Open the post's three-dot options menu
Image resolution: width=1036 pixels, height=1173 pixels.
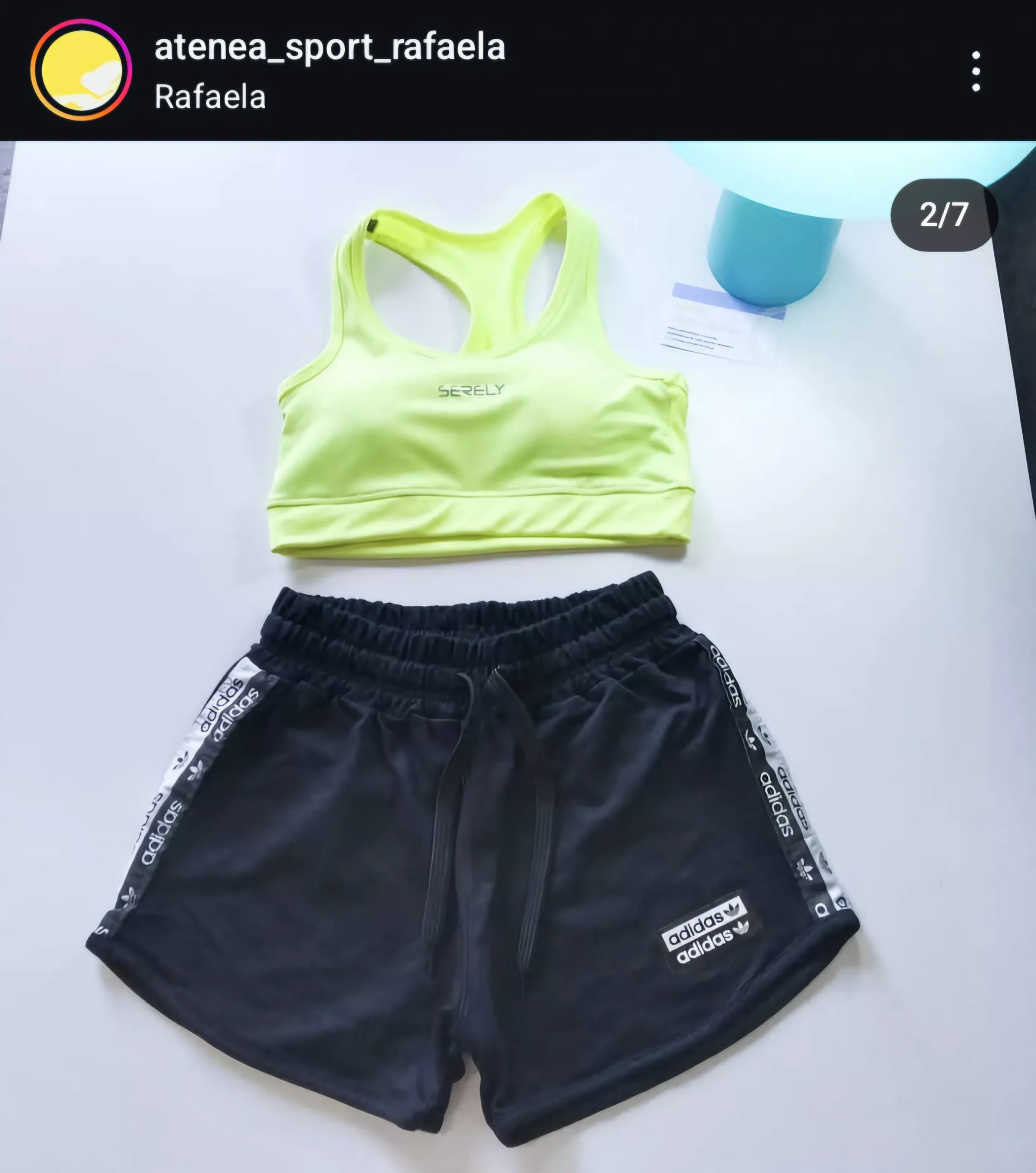[x=976, y=71]
